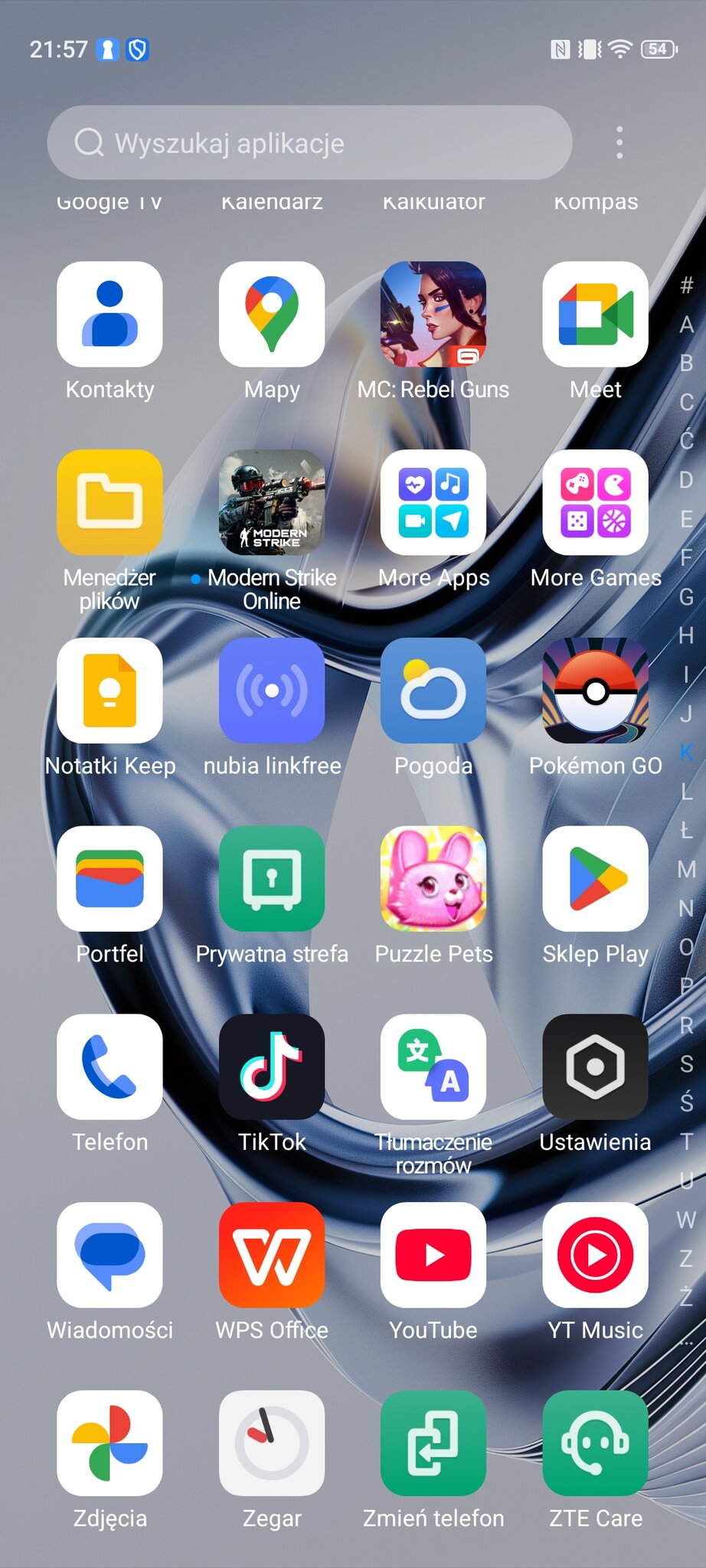Viewport: 706px width, 1568px height.
Task: Open the Zegar clock app
Action: tap(272, 1444)
